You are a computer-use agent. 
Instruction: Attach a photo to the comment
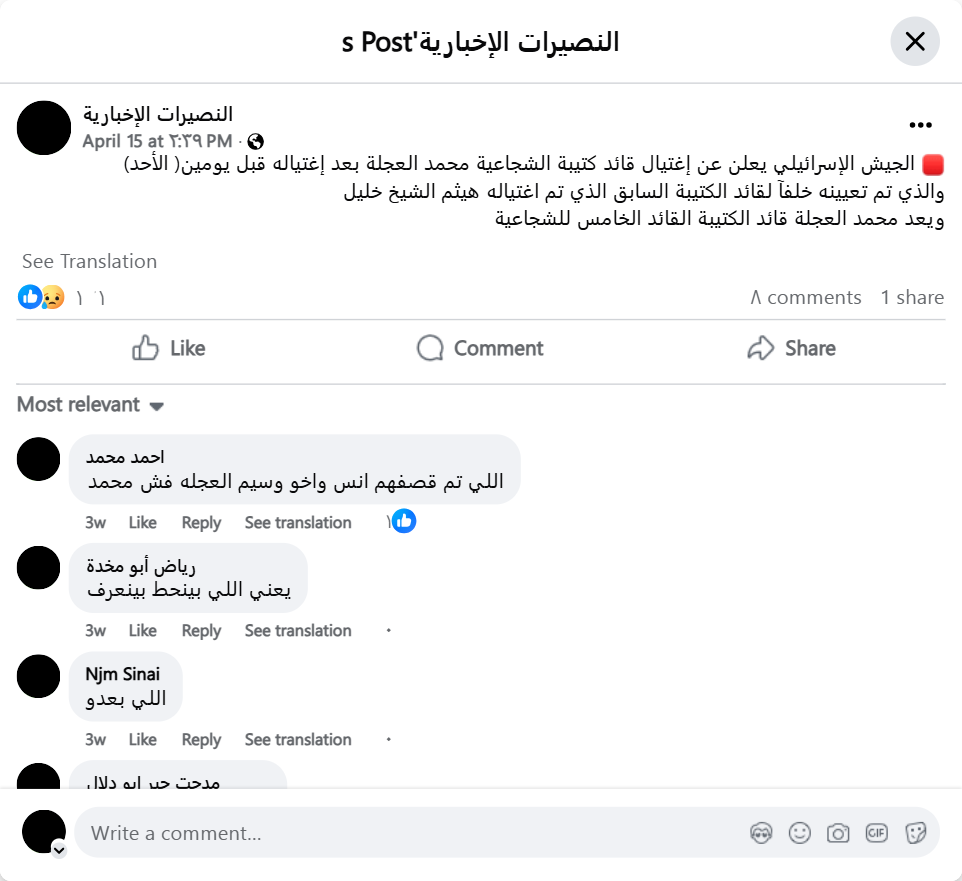click(x=838, y=833)
